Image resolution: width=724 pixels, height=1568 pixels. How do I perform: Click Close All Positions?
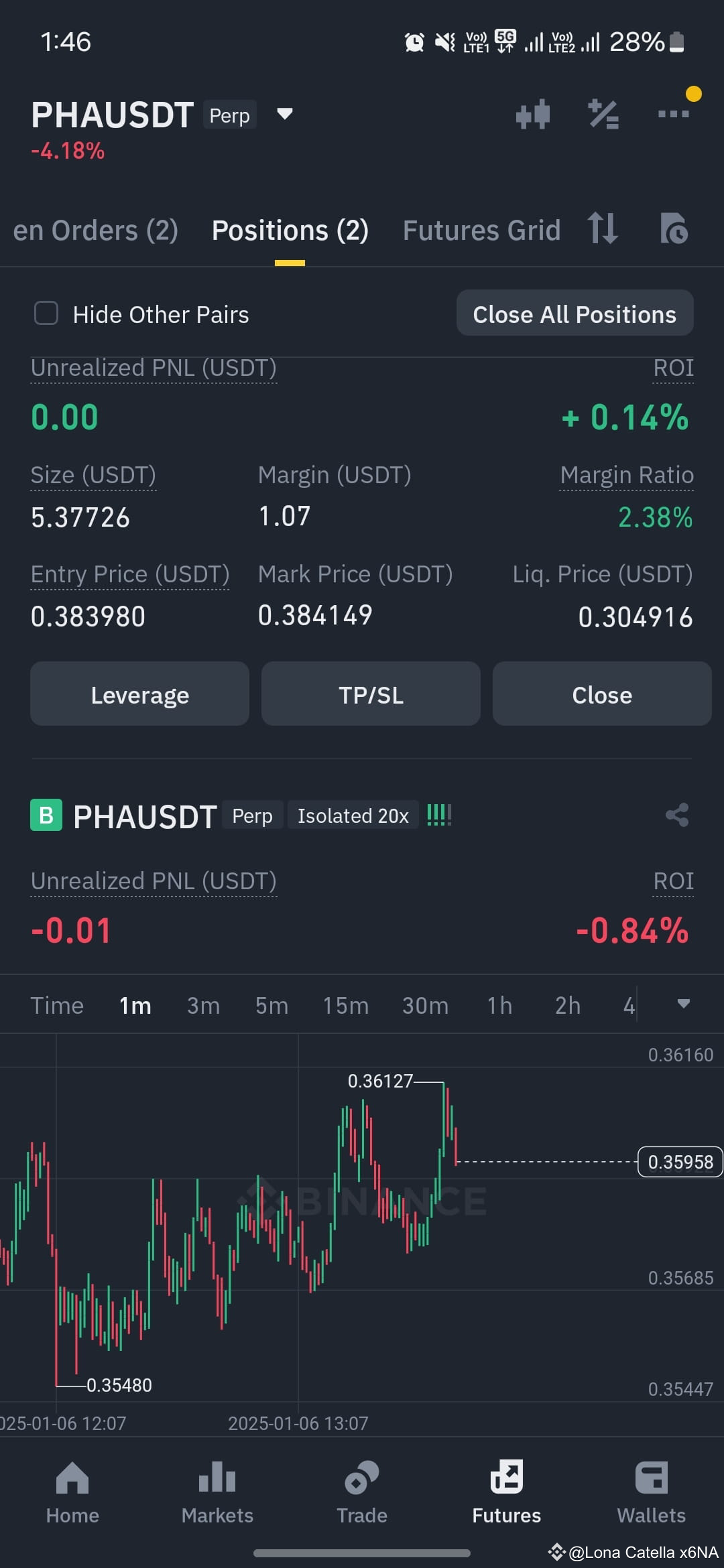click(575, 314)
